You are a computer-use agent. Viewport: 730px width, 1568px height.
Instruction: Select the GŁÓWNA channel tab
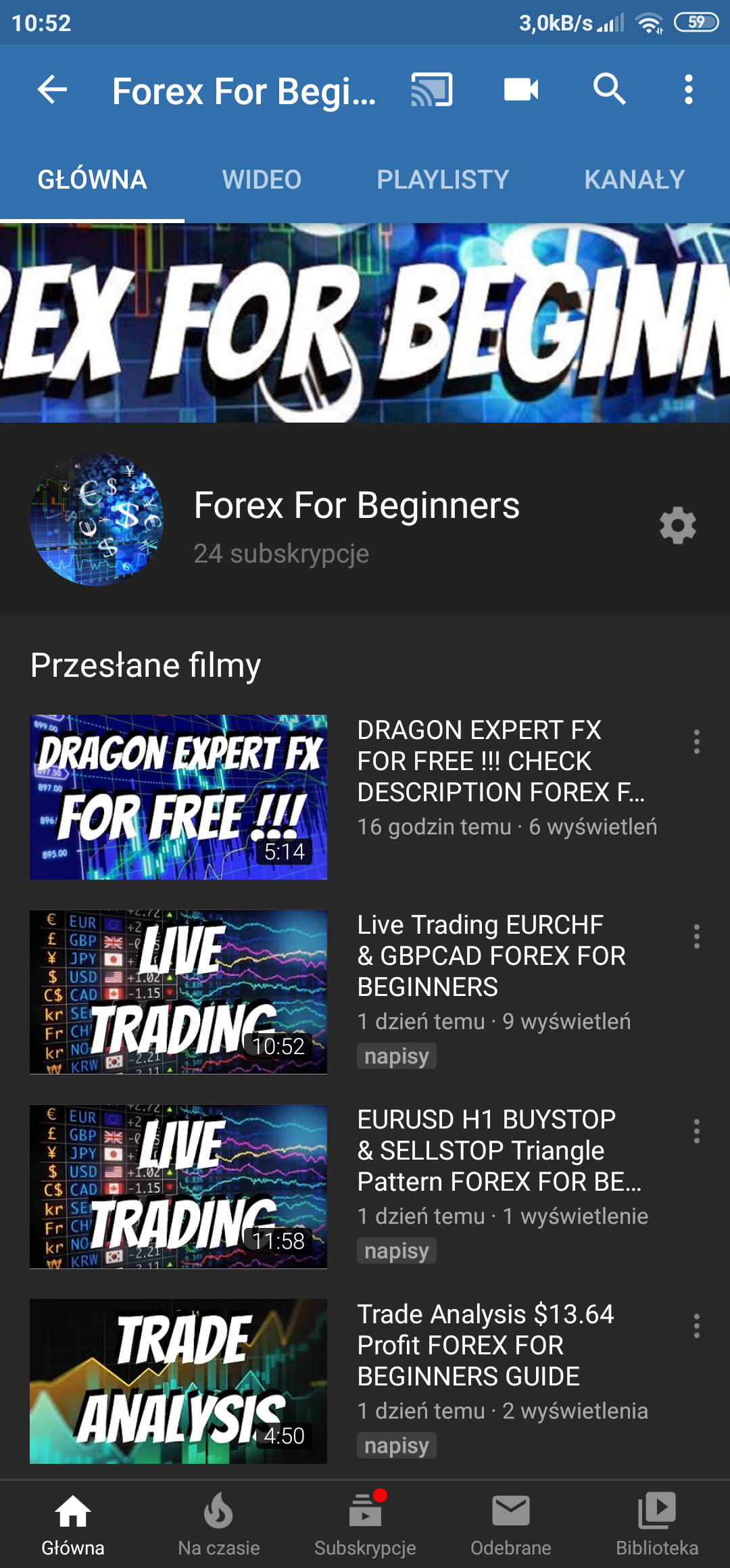[x=92, y=180]
